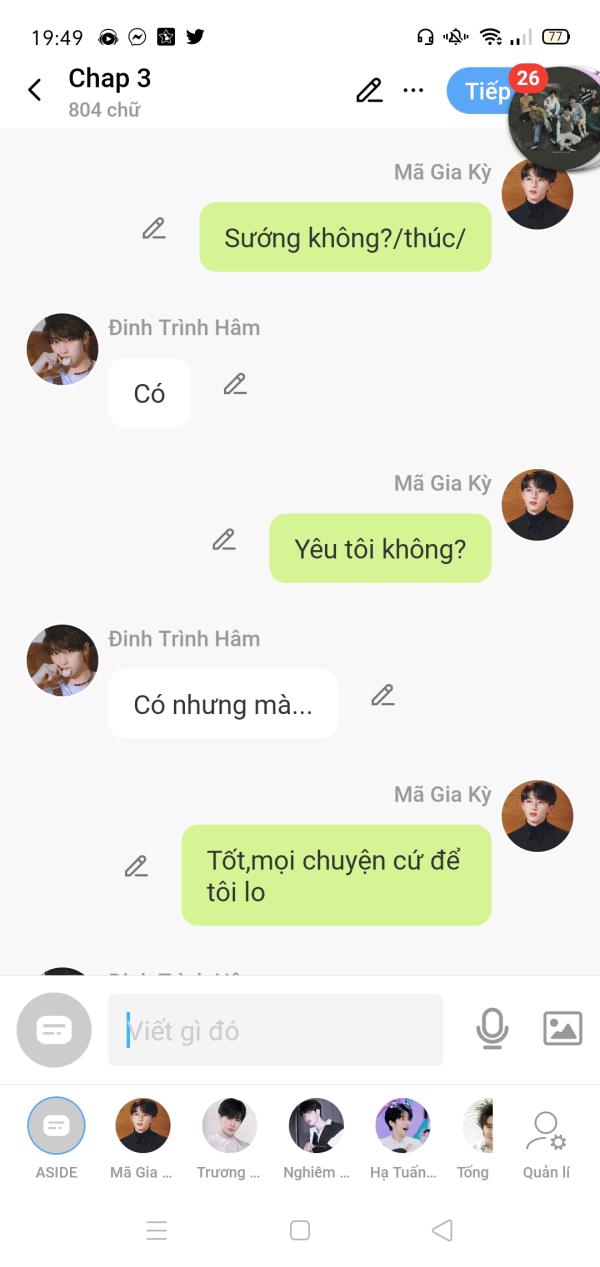Viewport: 600px width, 1267px height.
Task: Edit the message "Có nhưng mà..."
Action: [382, 695]
